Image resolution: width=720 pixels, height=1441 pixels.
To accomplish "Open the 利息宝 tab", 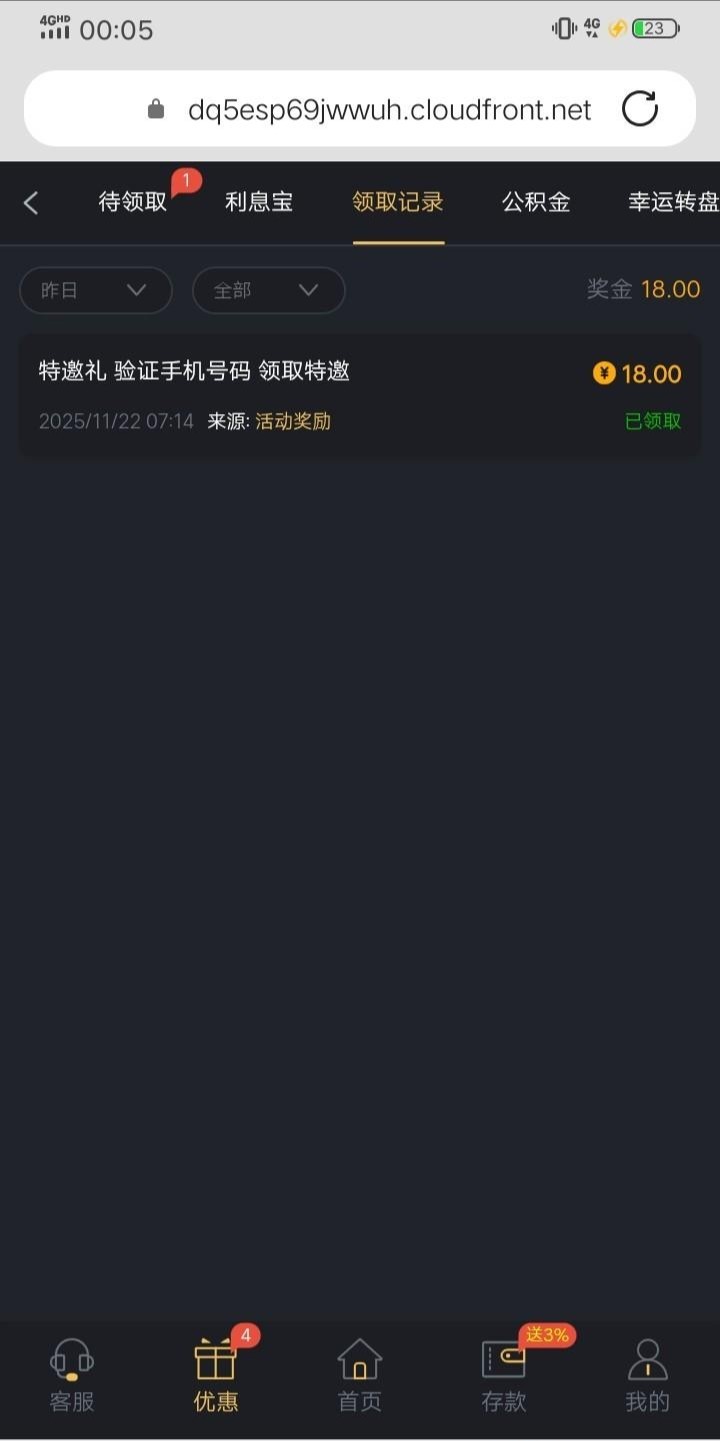I will point(259,202).
